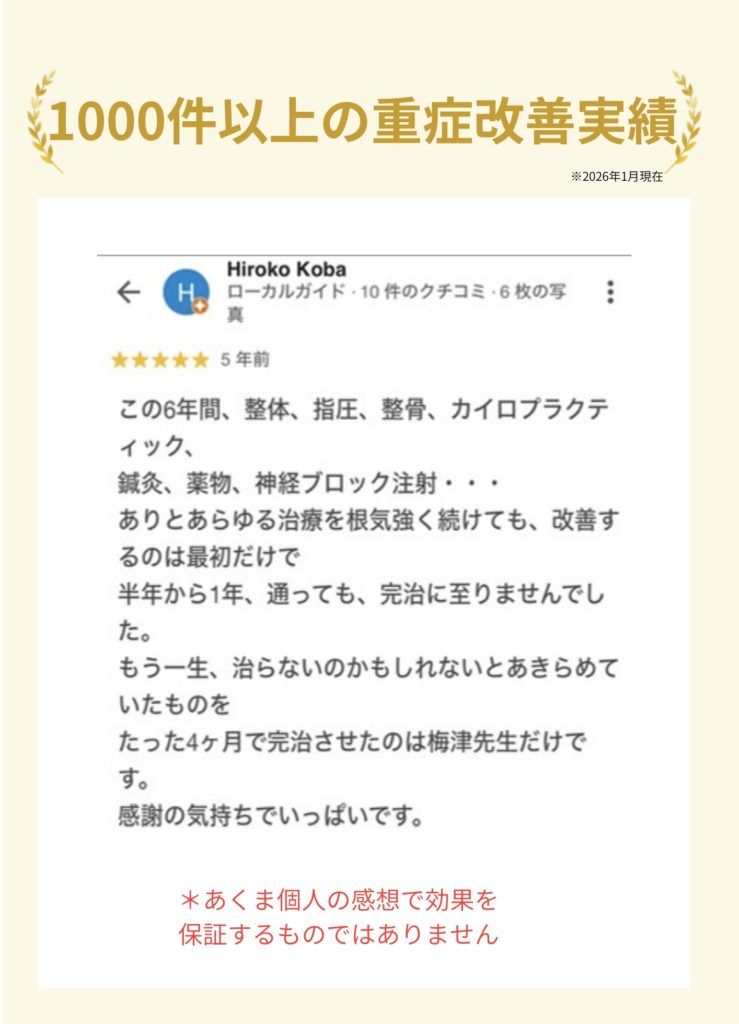This screenshot has height=1024, width=739.
Task: Click Hiroko Koba's profile avatar
Action: 184,291
